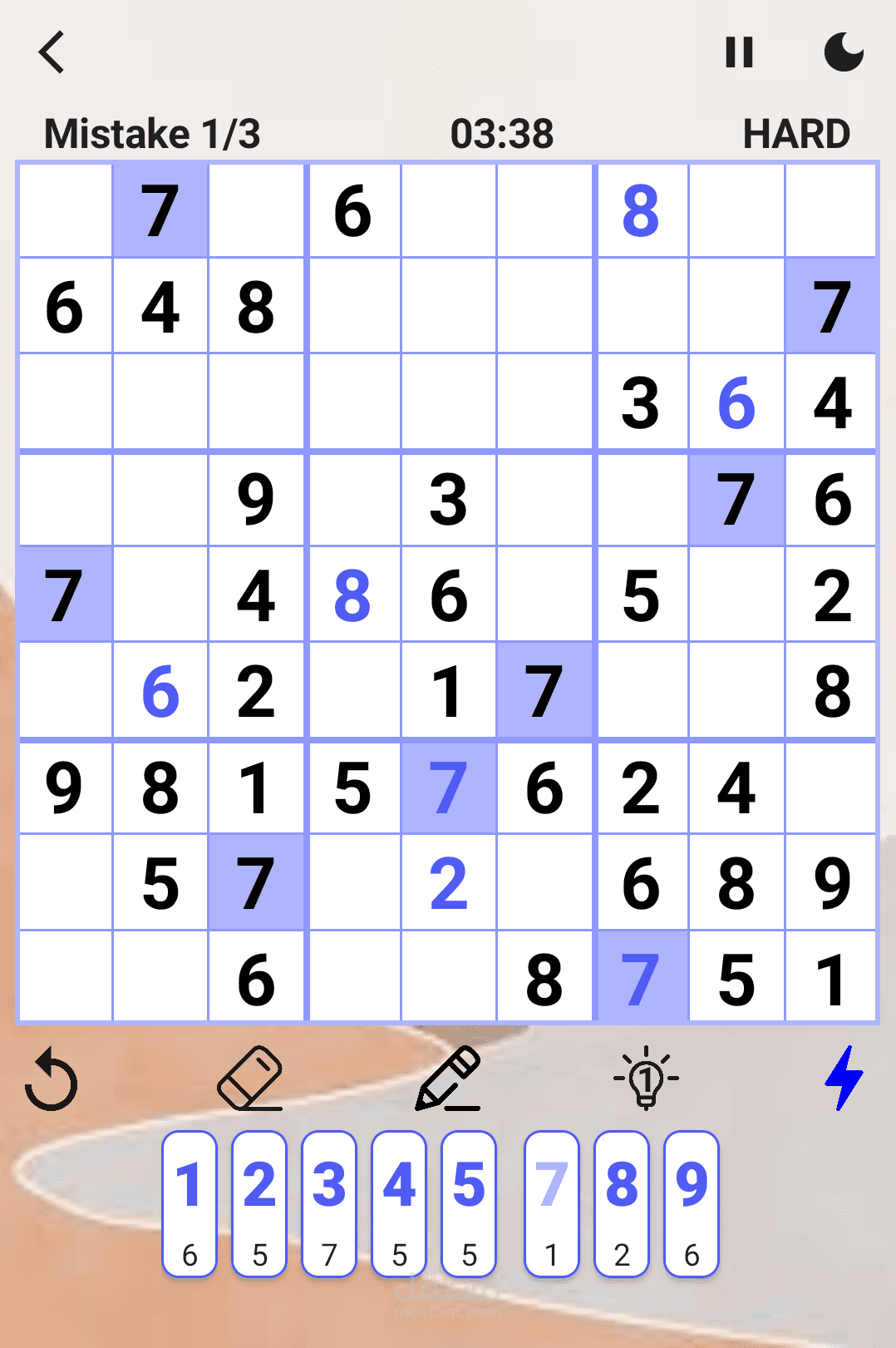The image size is (896, 1348).
Task: Select number 8 on the number pad
Action: 622,1203
